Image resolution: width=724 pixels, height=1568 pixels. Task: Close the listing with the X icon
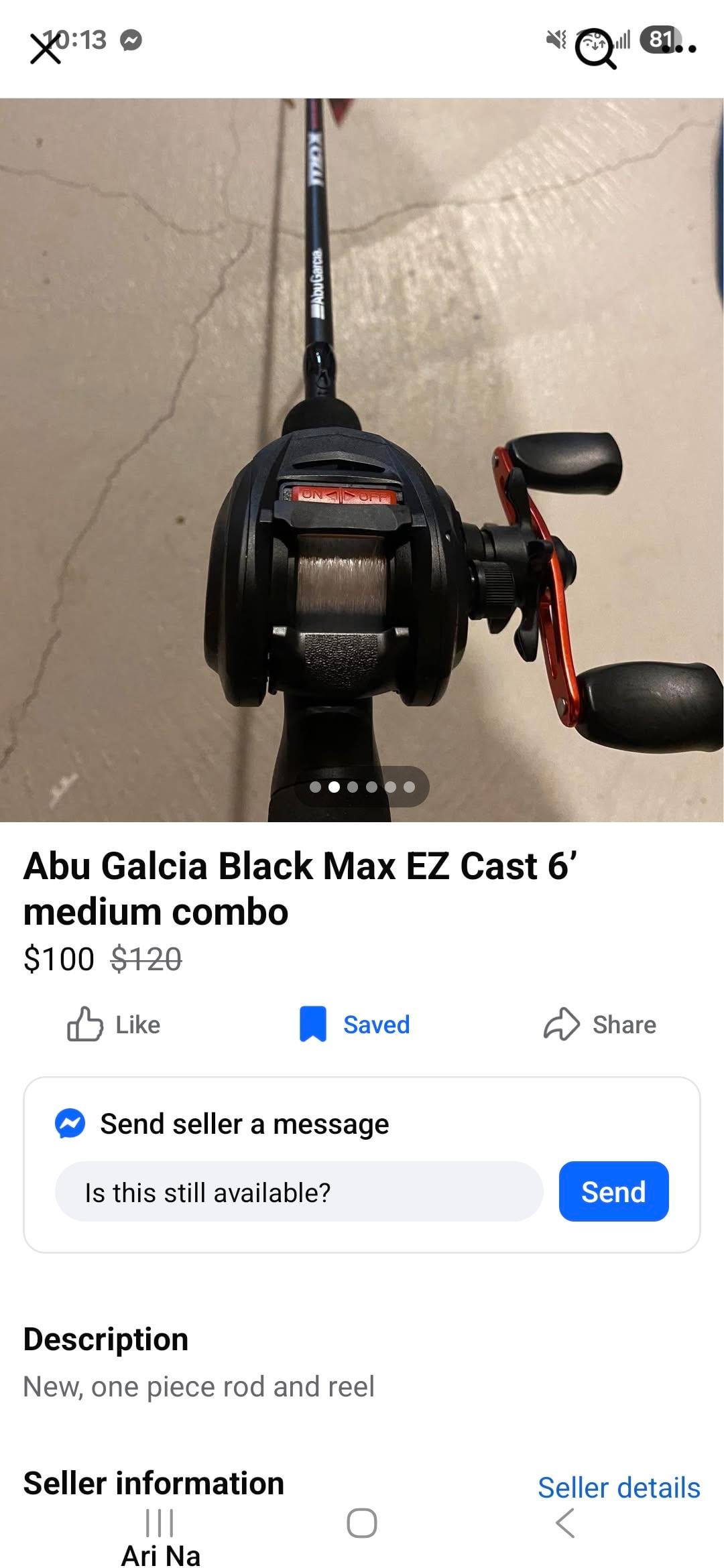pyautogui.click(x=46, y=49)
